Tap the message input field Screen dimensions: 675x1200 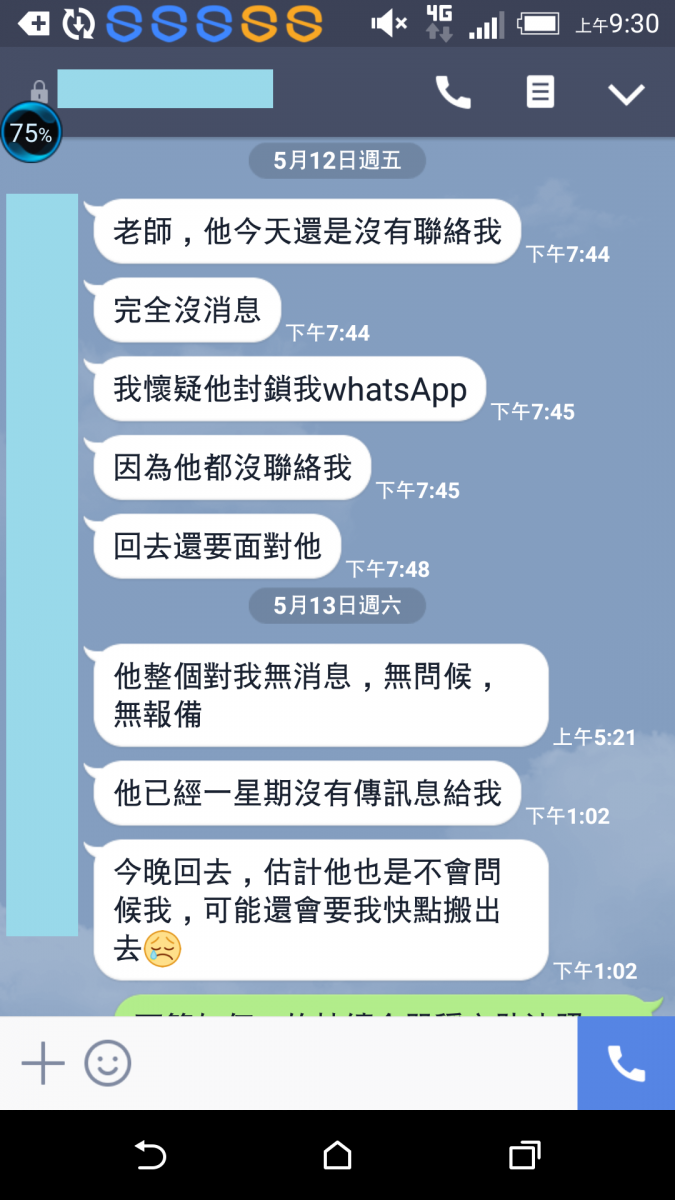[350, 1064]
